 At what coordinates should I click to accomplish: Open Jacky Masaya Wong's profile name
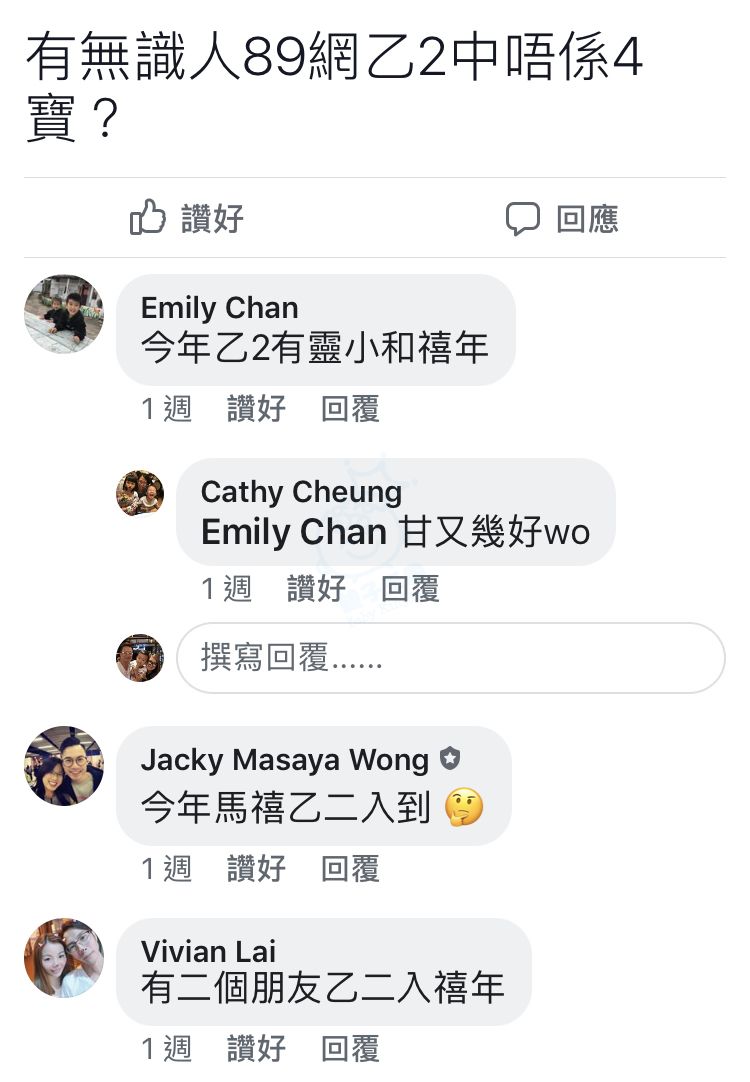285,760
